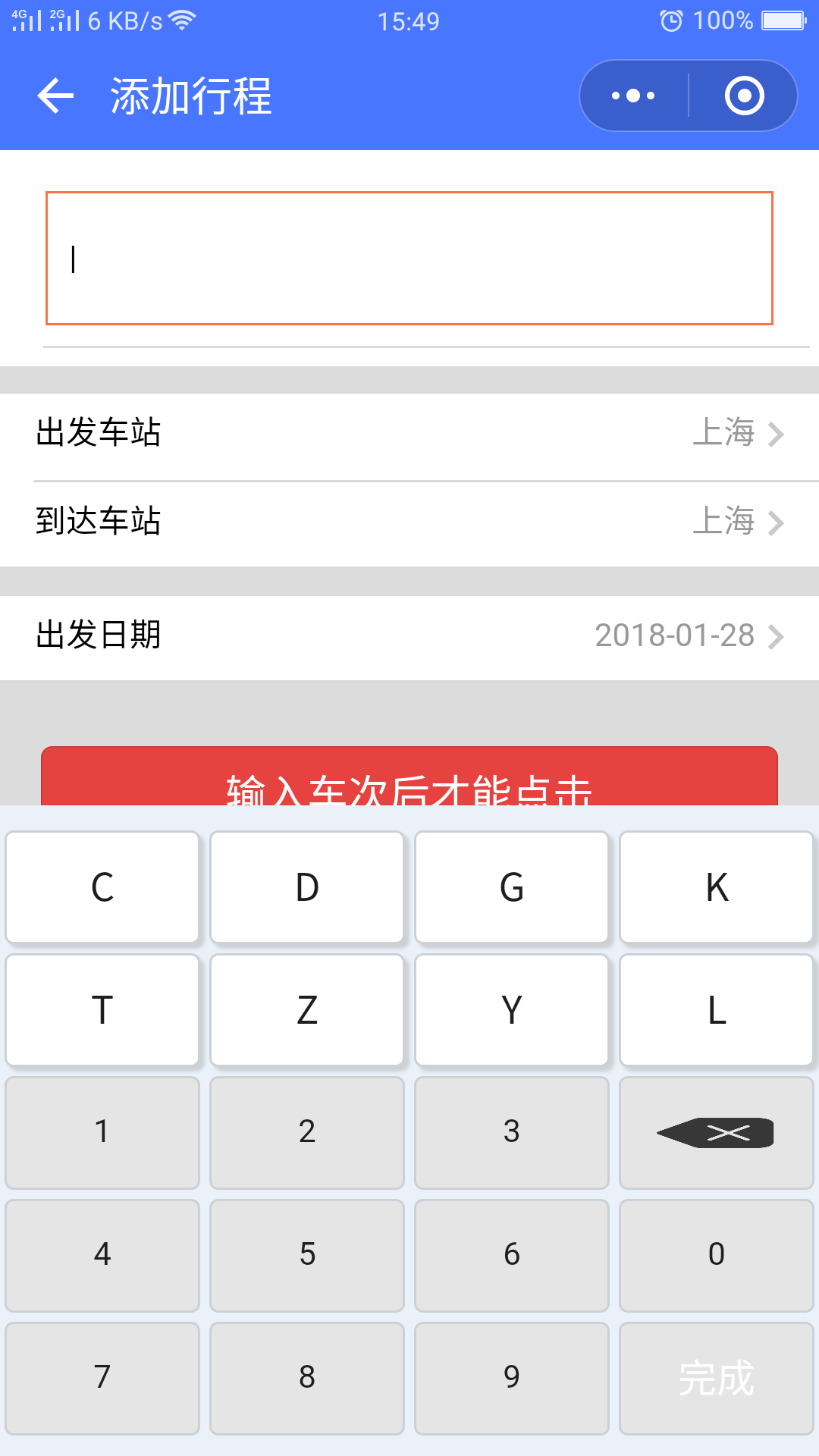Enter the letter D on the keypad

307,887
